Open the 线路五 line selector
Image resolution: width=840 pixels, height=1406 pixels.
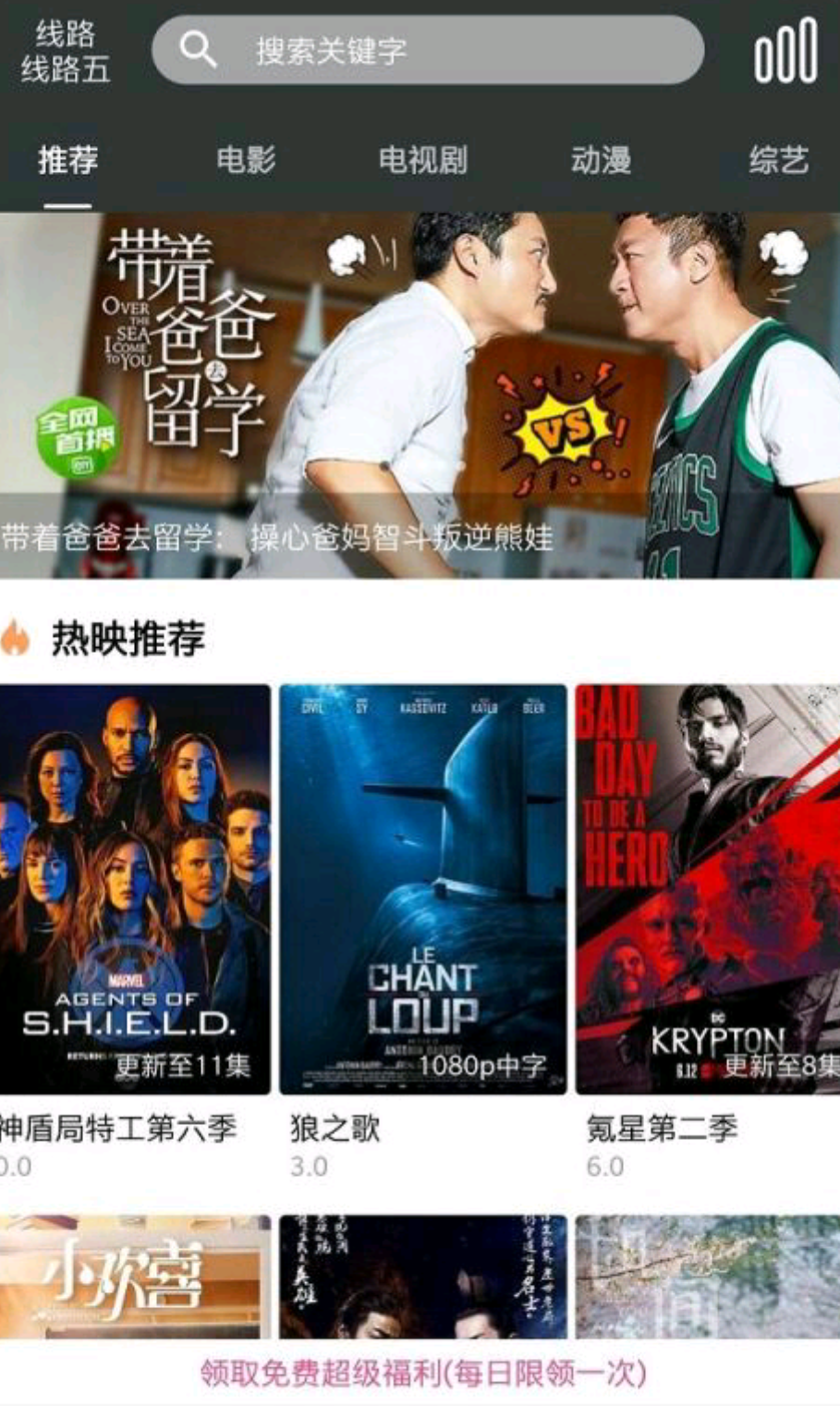coord(65,52)
